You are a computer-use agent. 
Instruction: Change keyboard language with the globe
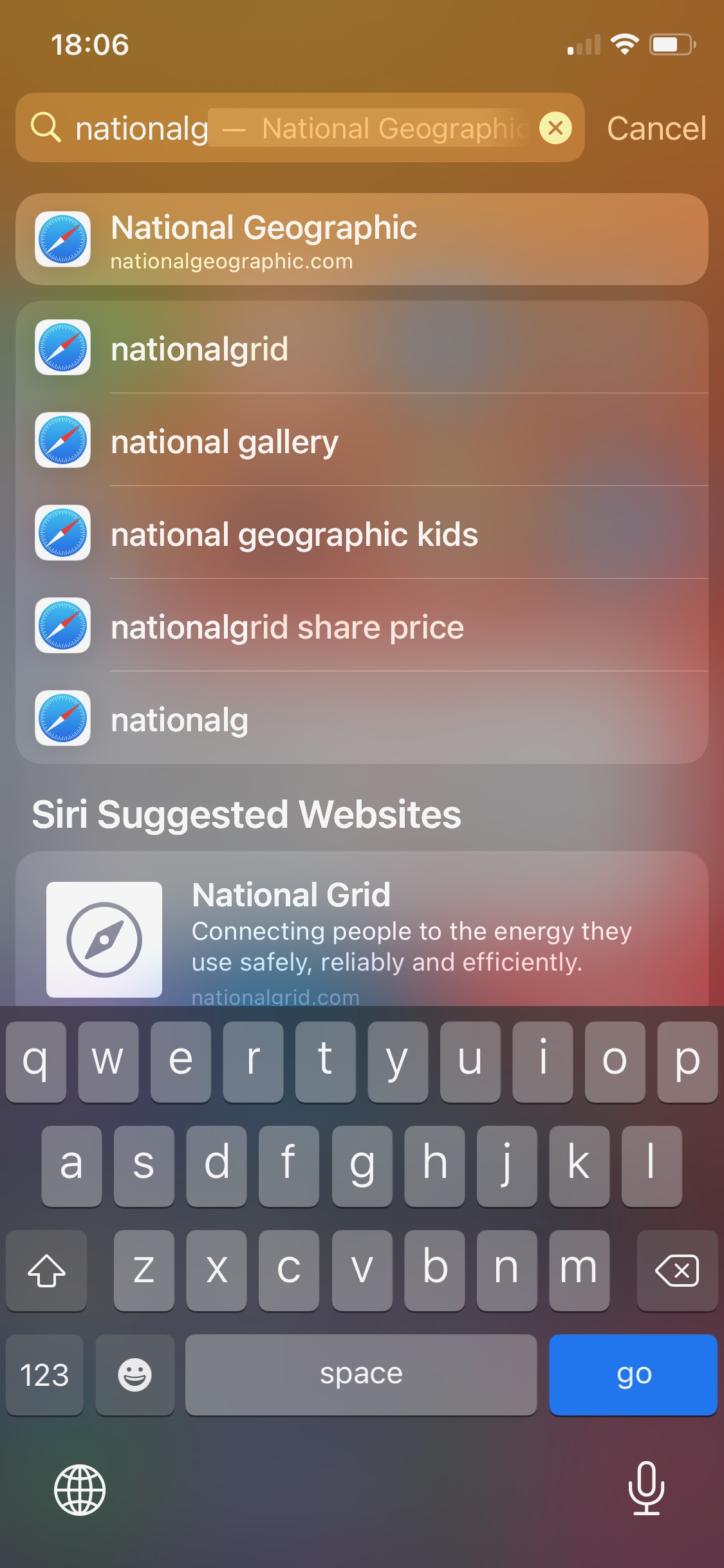(79, 1489)
